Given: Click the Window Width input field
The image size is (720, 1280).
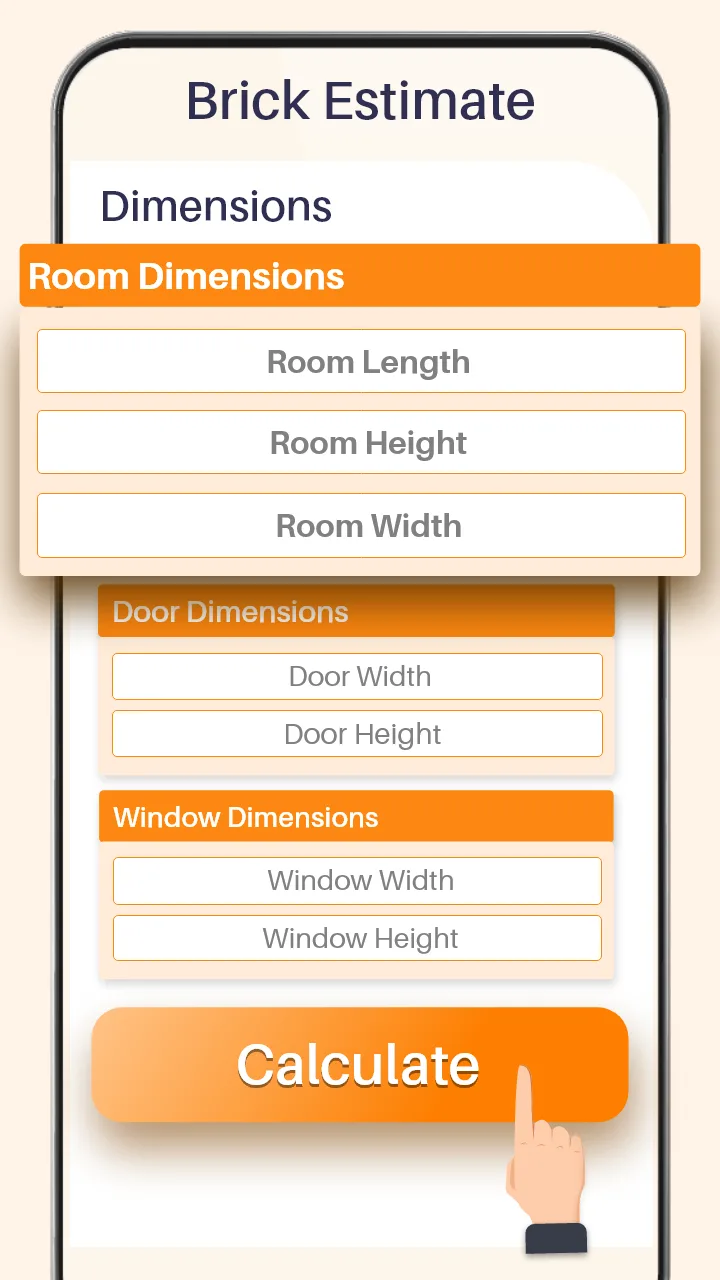Looking at the screenshot, I should [x=357, y=880].
